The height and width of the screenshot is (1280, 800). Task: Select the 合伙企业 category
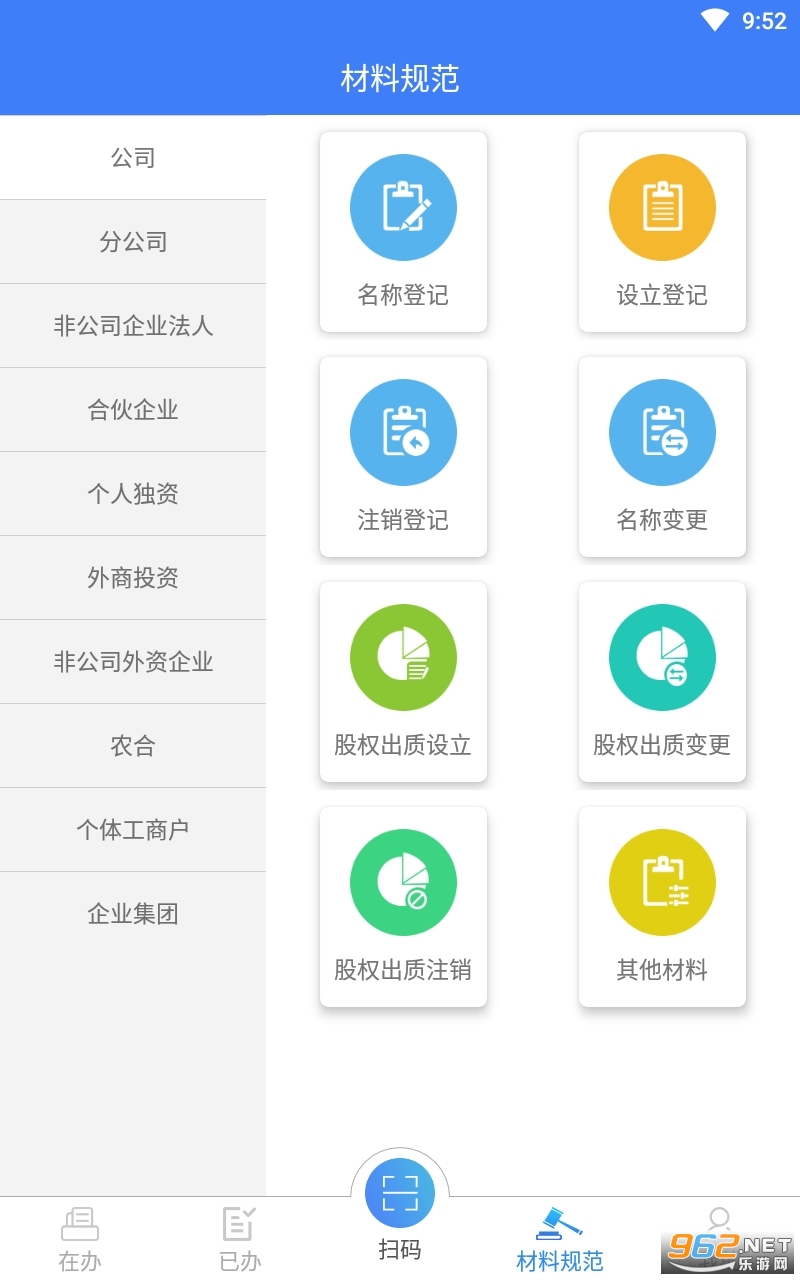tap(133, 410)
